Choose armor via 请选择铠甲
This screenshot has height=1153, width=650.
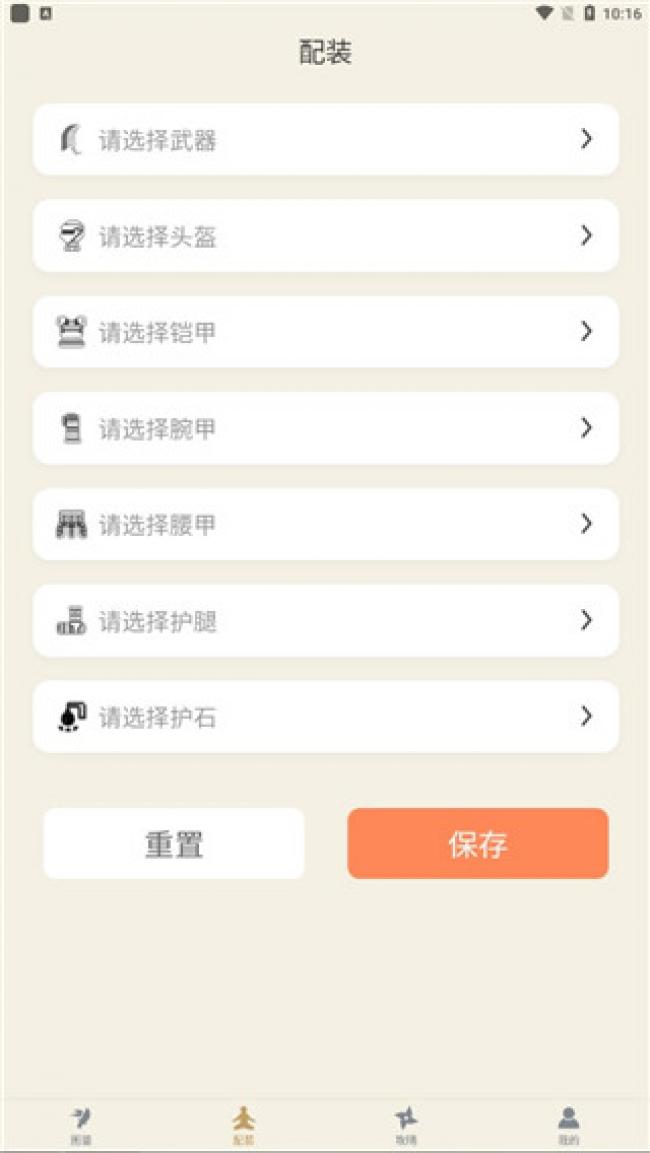[326, 332]
